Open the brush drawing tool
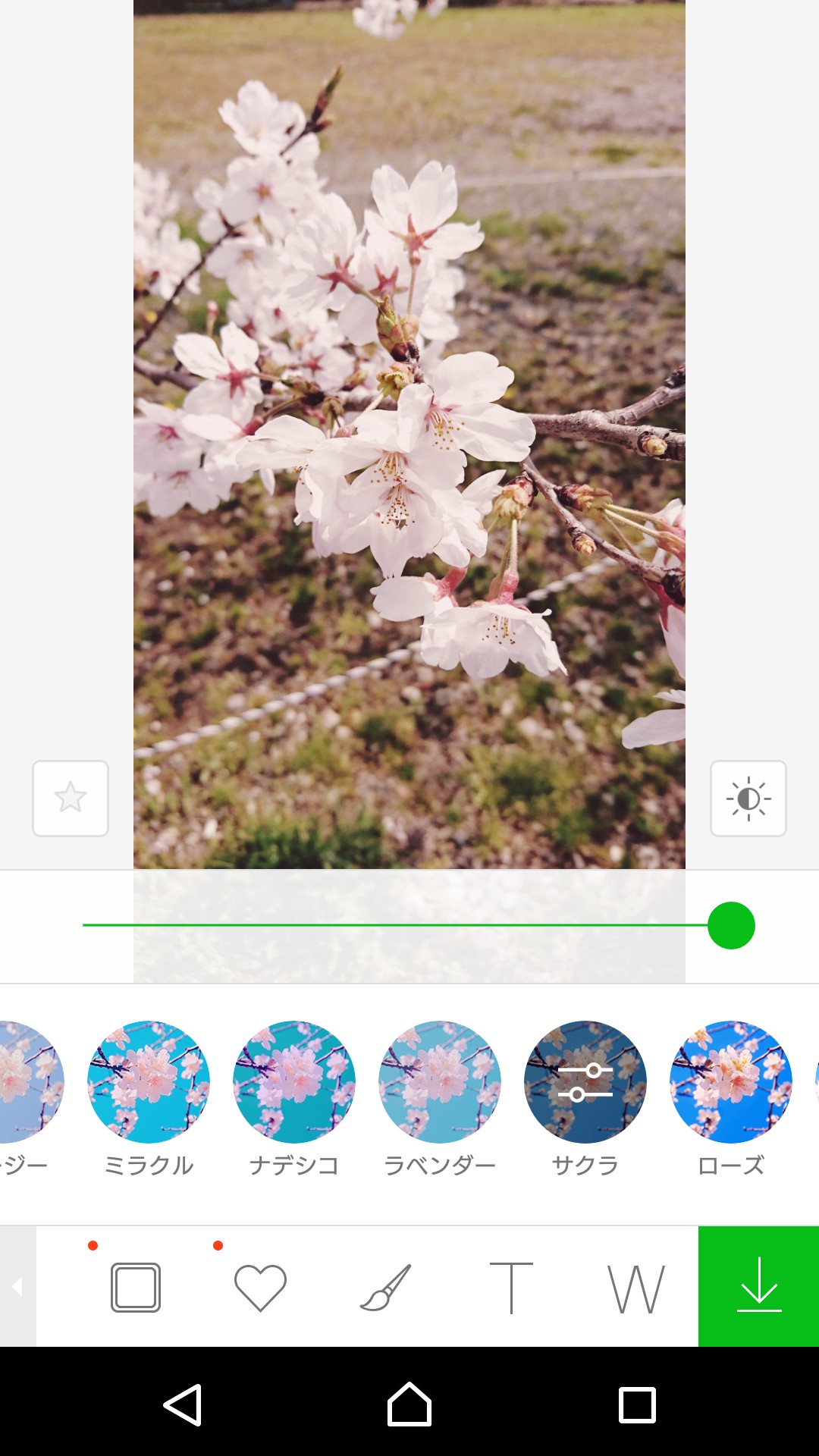This screenshot has width=819, height=1456. point(385,1287)
